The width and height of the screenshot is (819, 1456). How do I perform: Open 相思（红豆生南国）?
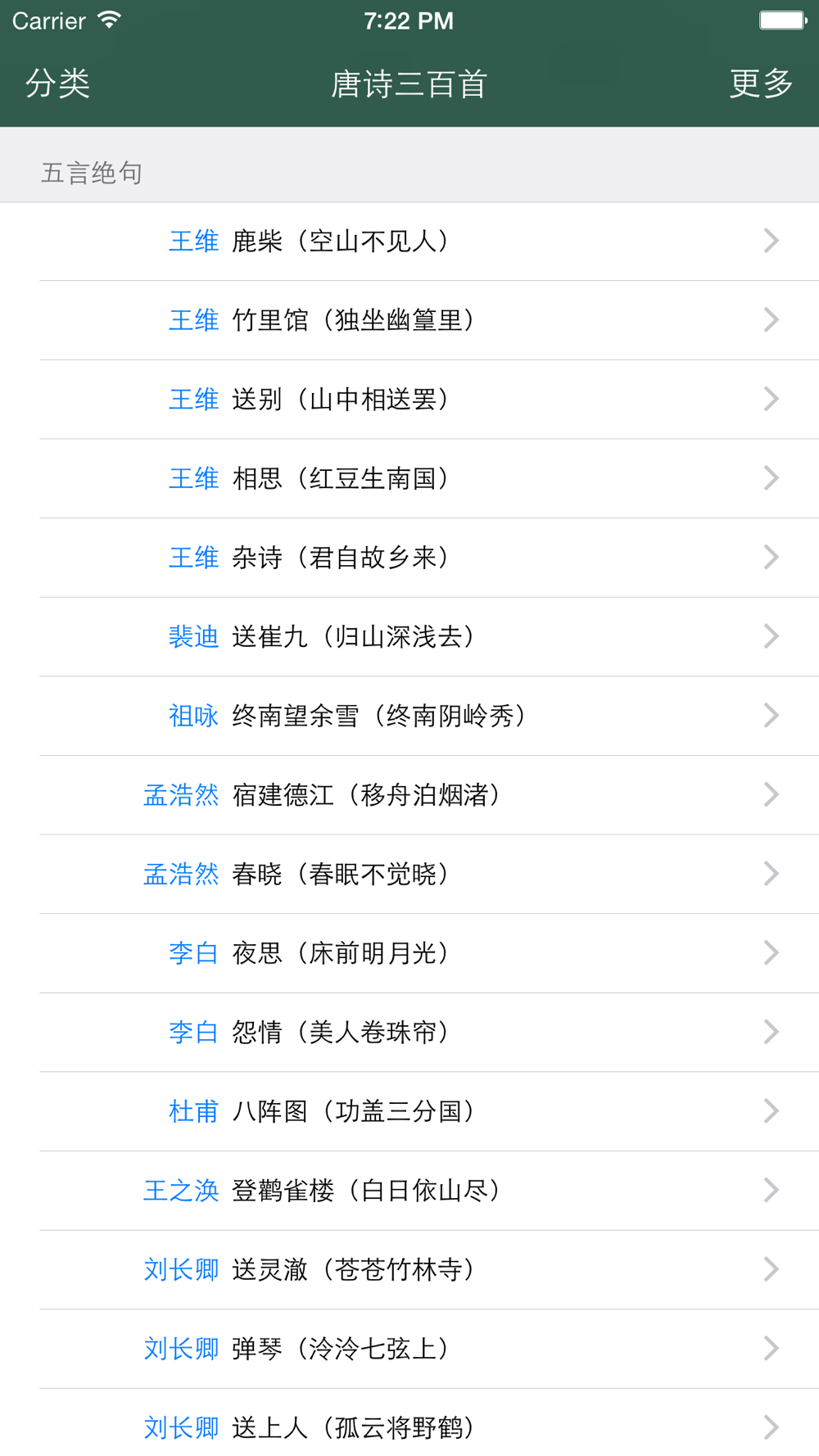409,478
